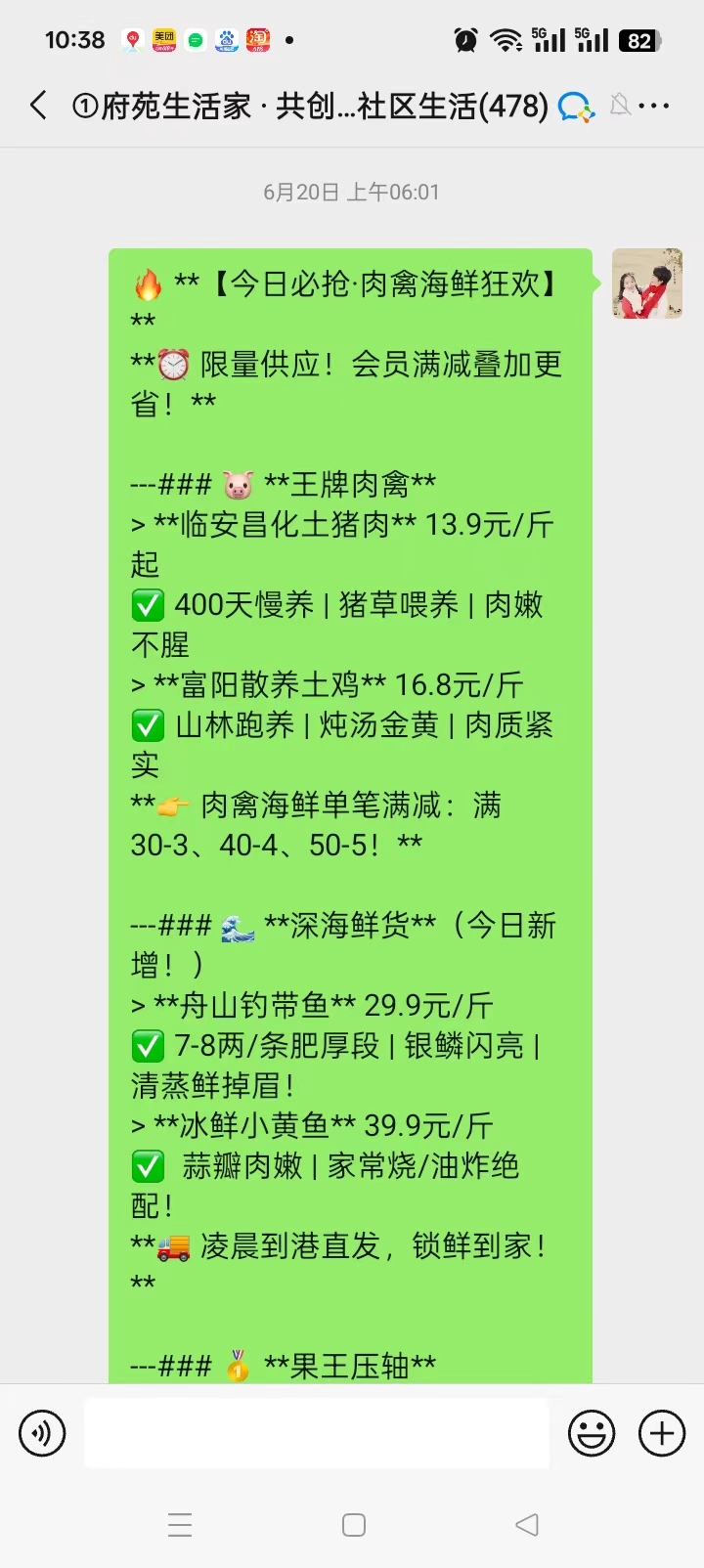
Task: Open the message sender's avatar
Action: pos(646,283)
